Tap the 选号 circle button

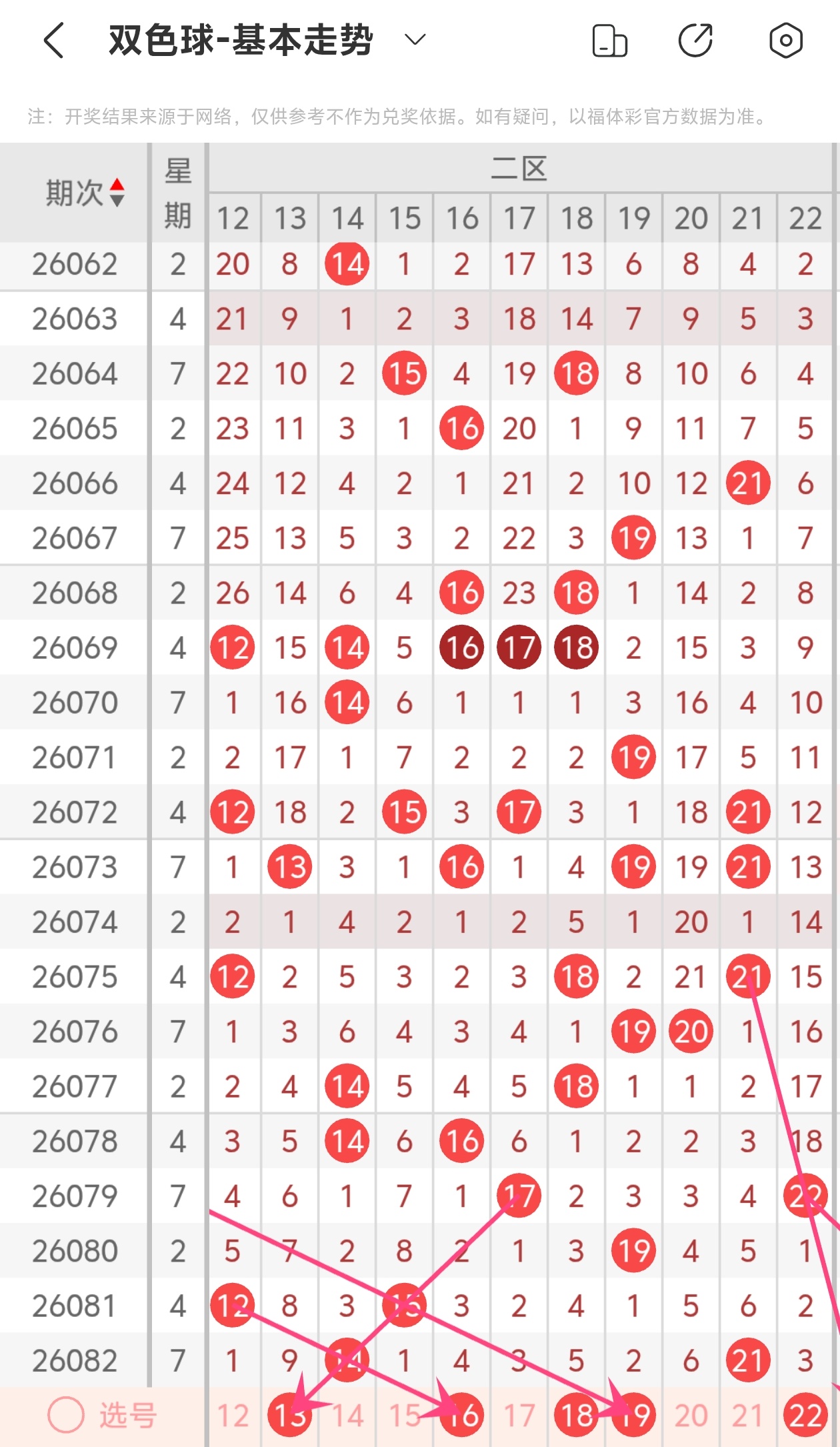pos(66,1416)
